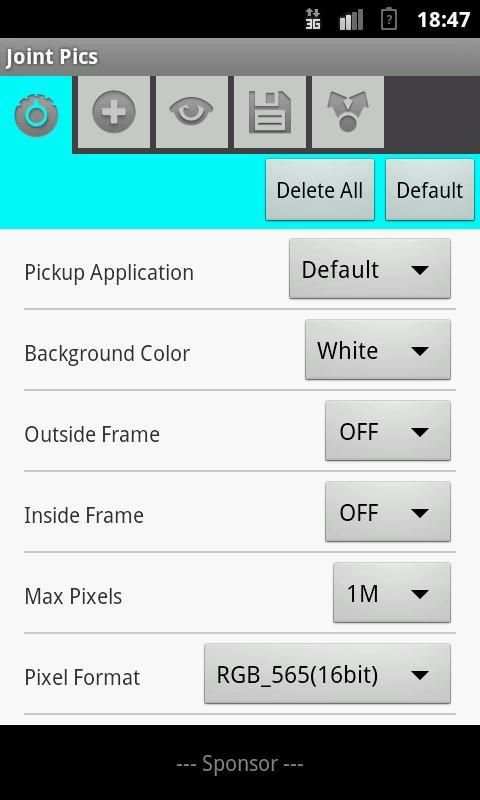Switch to the eye preview tab
480x800 pixels.
pyautogui.click(x=192, y=112)
